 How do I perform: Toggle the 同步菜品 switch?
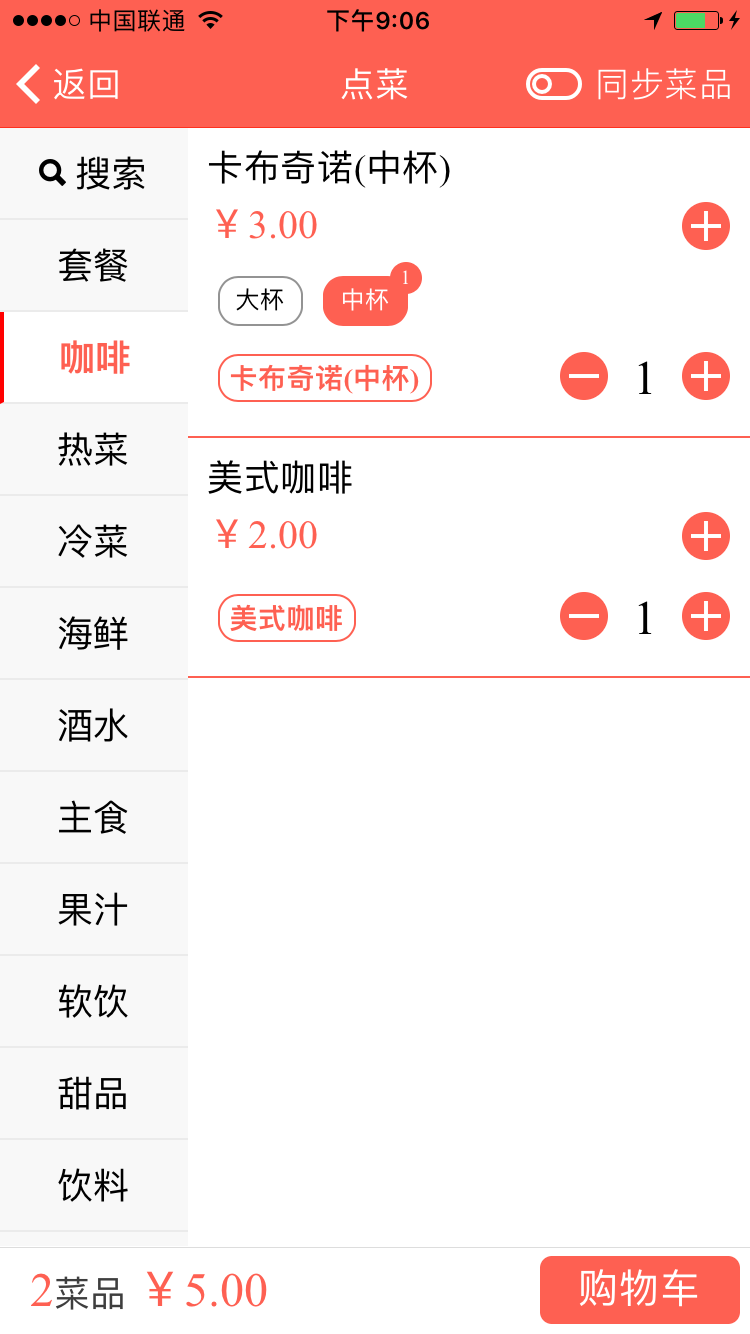point(554,84)
